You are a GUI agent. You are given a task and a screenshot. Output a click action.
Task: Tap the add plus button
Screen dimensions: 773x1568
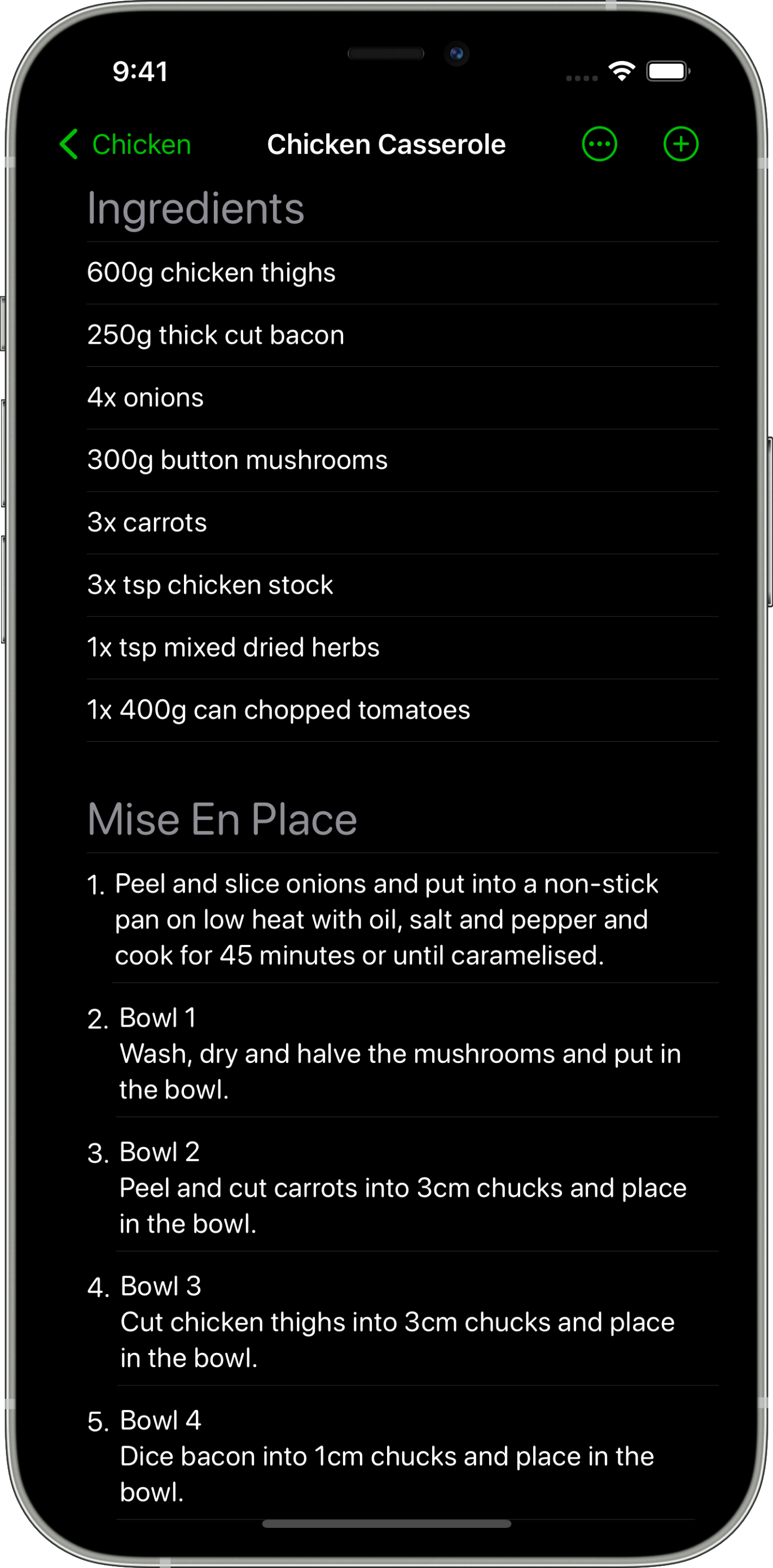pyautogui.click(x=680, y=144)
